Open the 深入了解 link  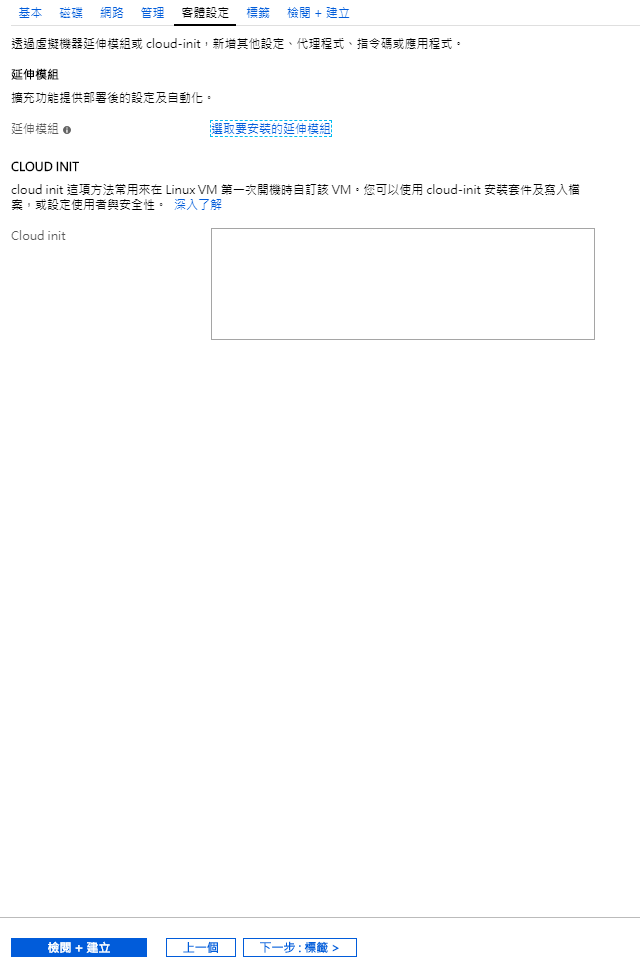point(198,204)
